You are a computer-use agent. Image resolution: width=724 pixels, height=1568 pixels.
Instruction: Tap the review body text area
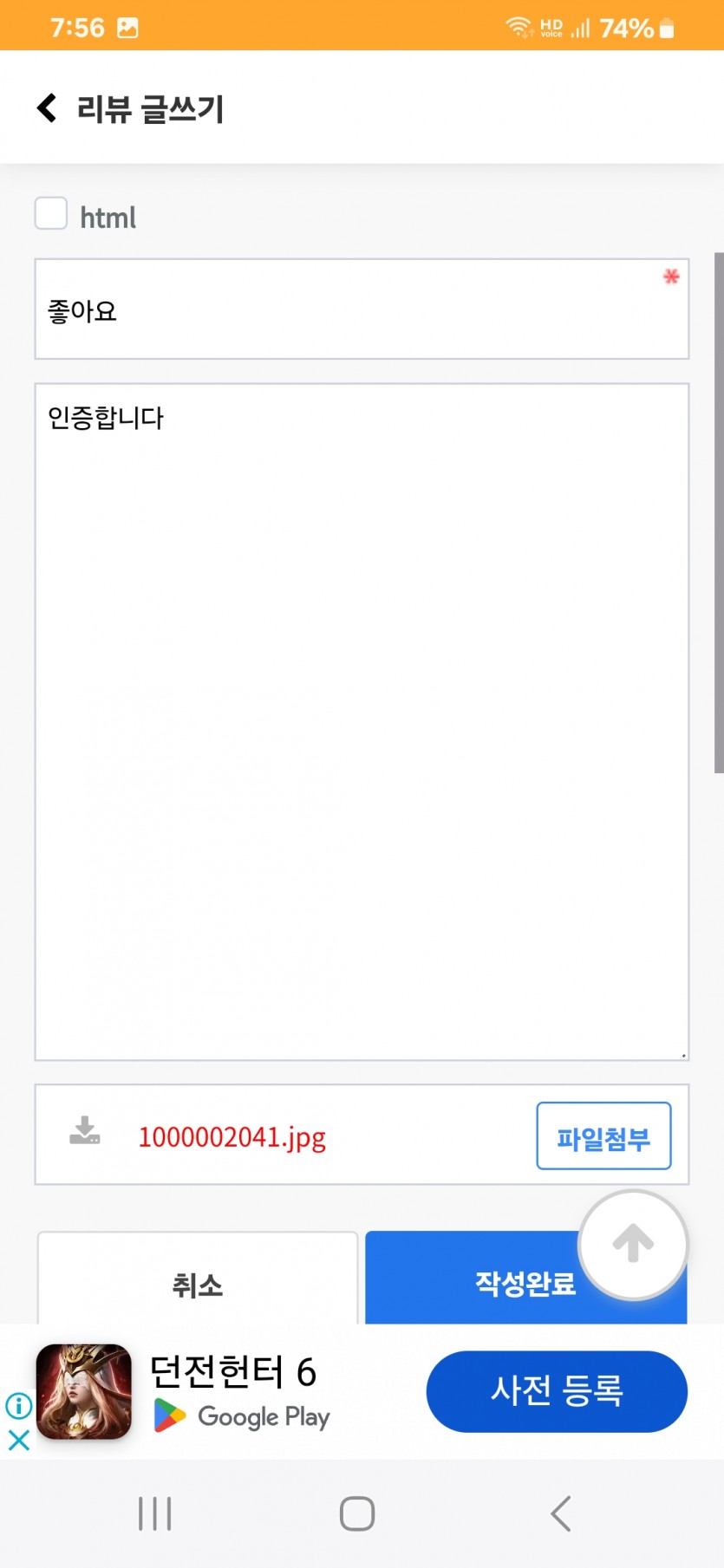point(362,722)
